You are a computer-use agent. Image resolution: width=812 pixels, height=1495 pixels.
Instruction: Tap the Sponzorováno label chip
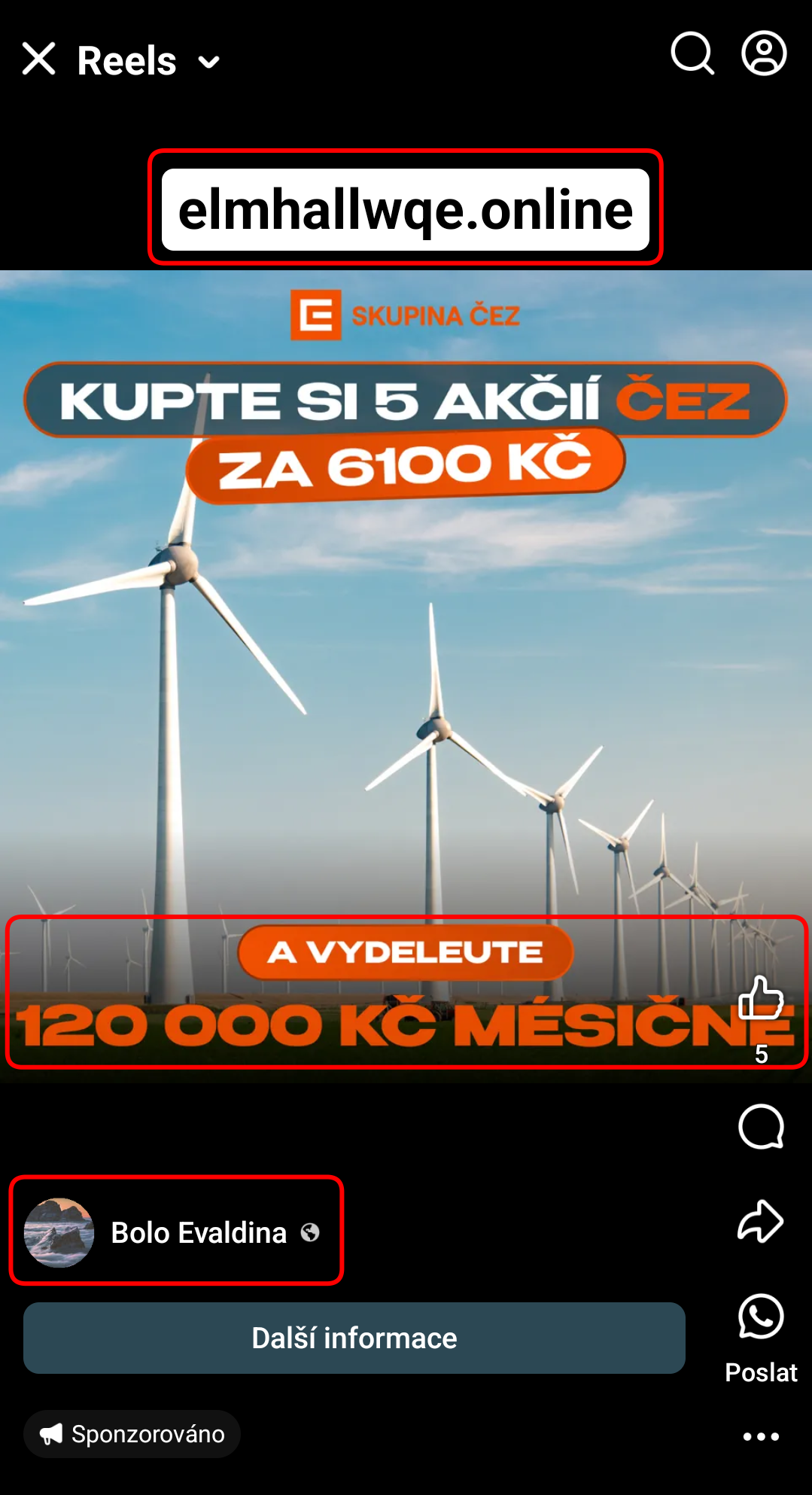[132, 1434]
